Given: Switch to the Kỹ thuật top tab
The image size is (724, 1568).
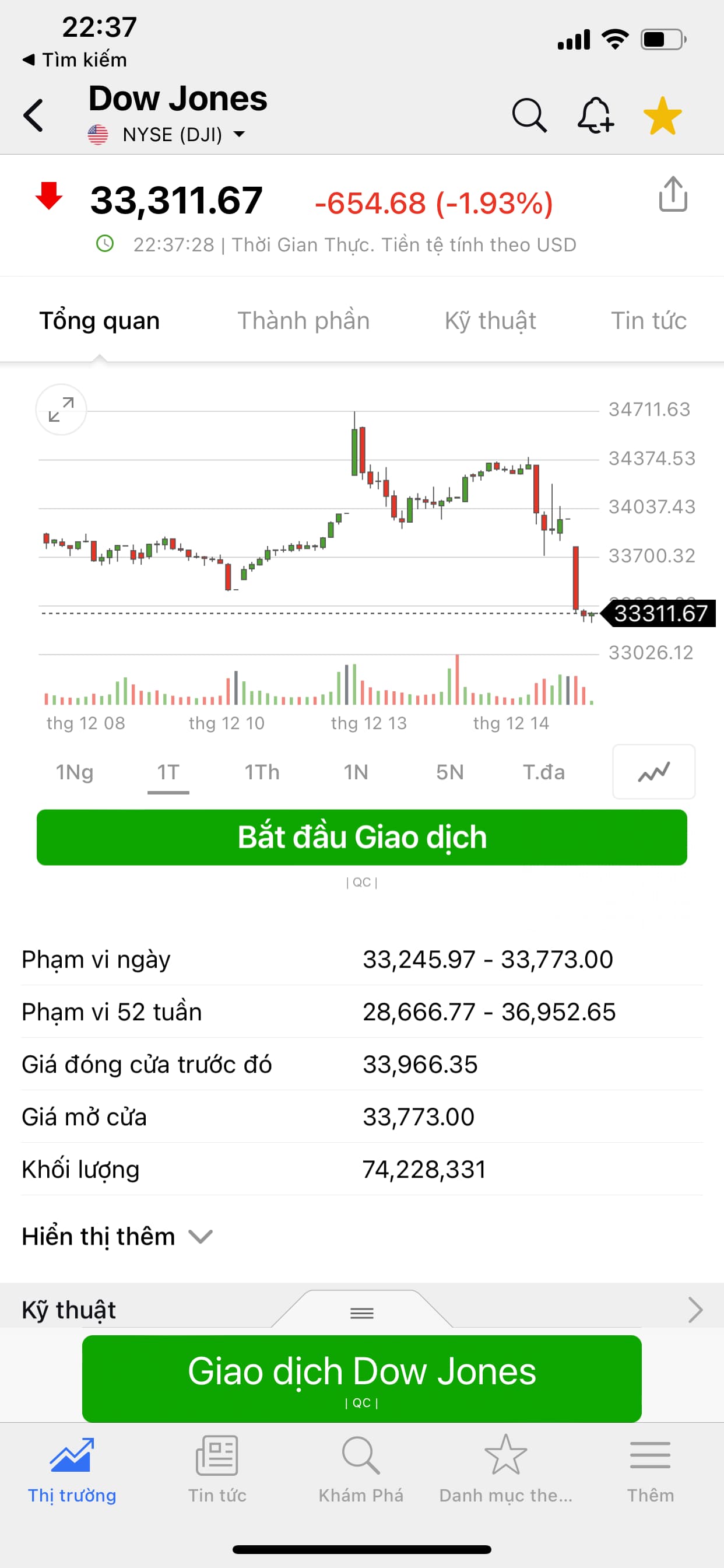Looking at the screenshot, I should [490, 321].
